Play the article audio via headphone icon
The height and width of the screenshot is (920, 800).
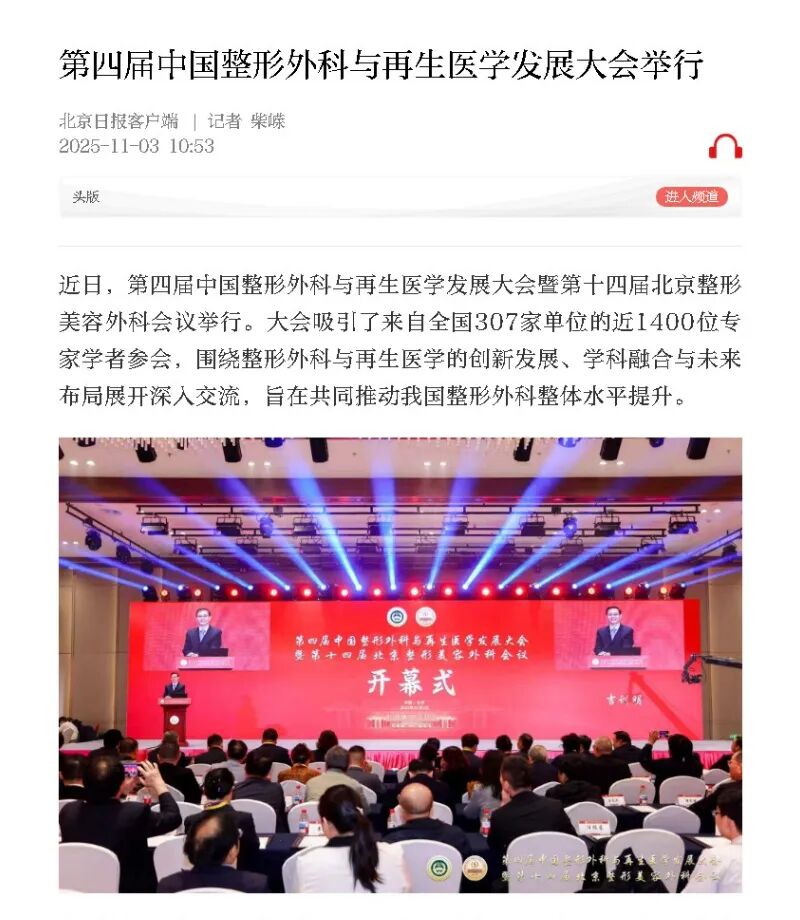pyautogui.click(x=725, y=147)
